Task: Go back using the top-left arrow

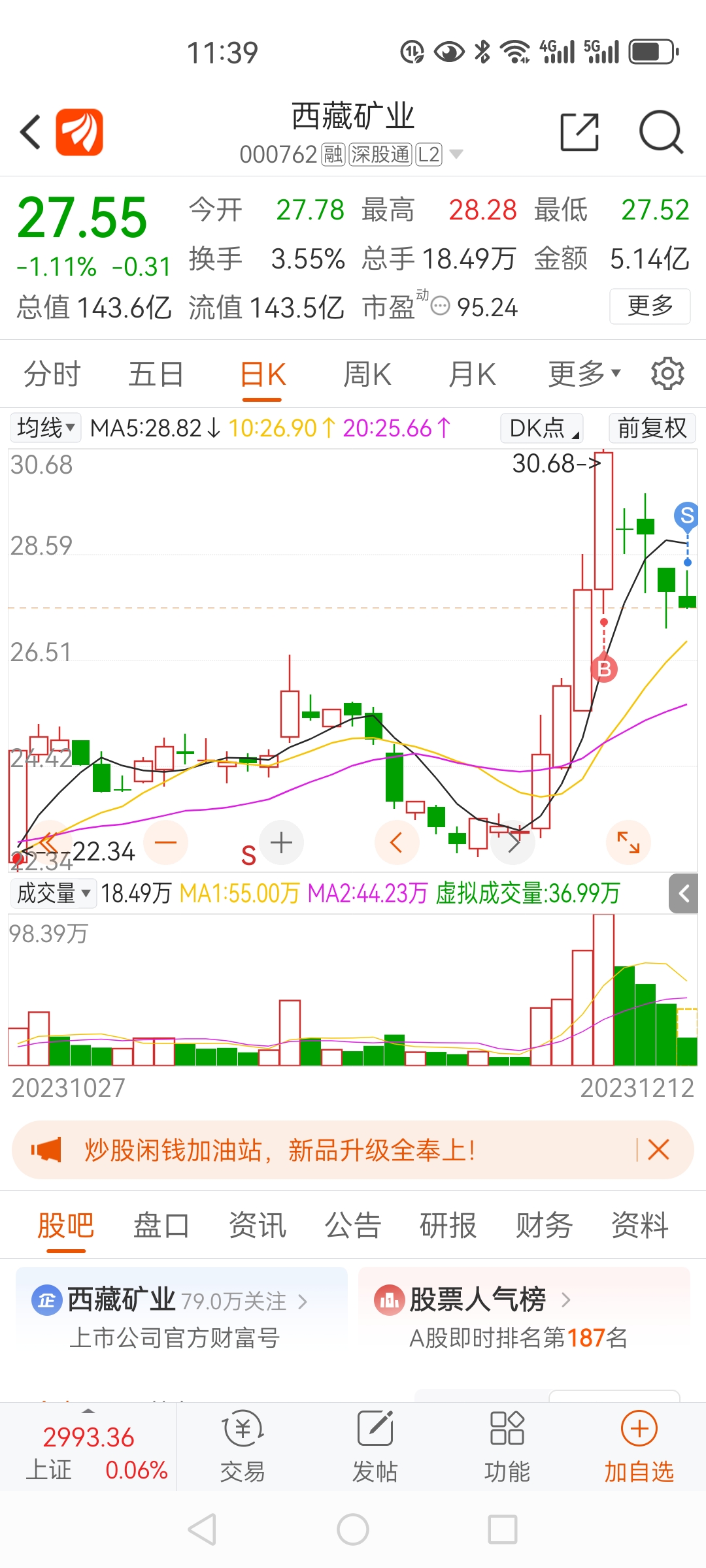Action: pyautogui.click(x=31, y=132)
